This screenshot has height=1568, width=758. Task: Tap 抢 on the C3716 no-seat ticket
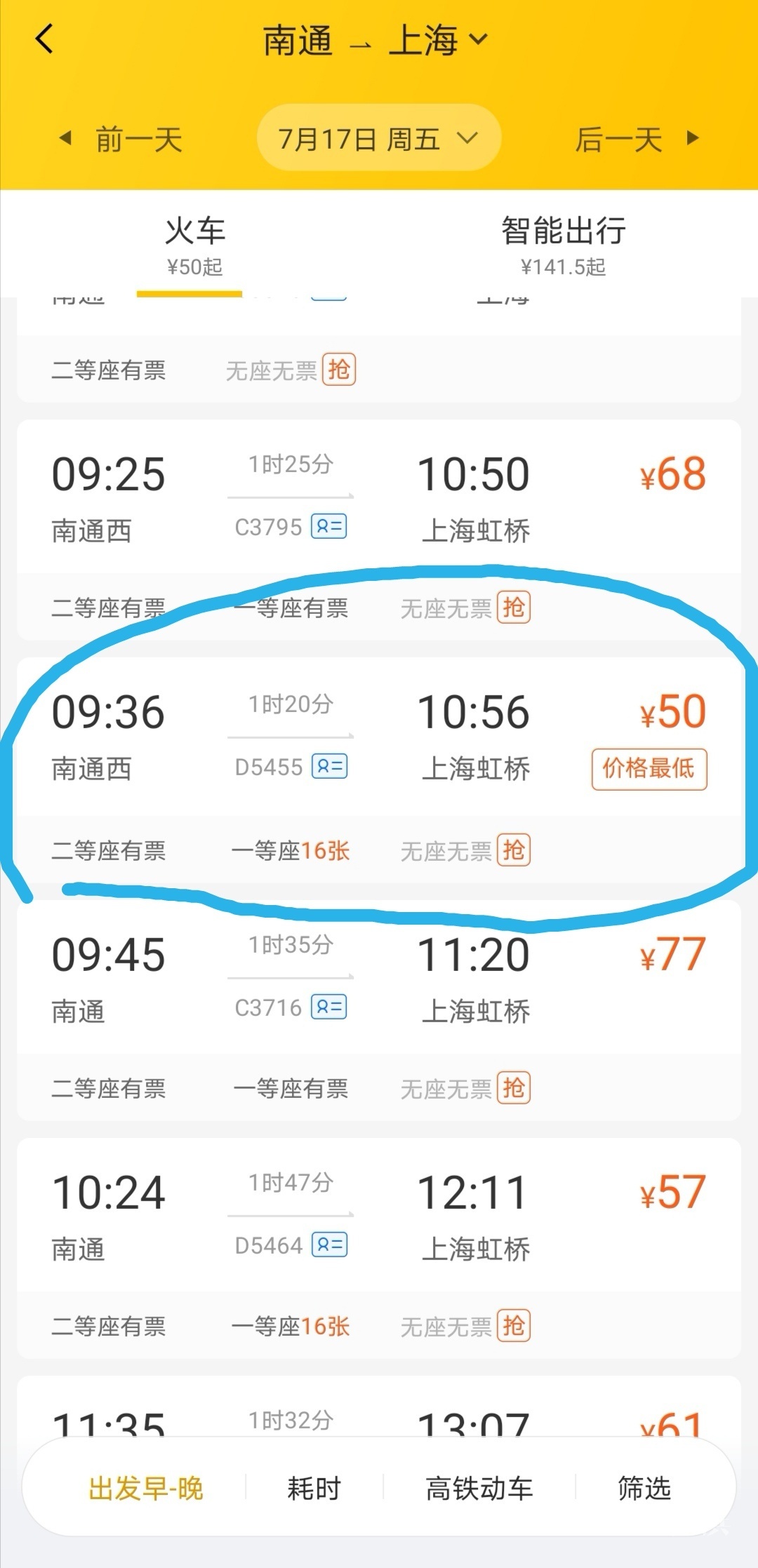[514, 1088]
